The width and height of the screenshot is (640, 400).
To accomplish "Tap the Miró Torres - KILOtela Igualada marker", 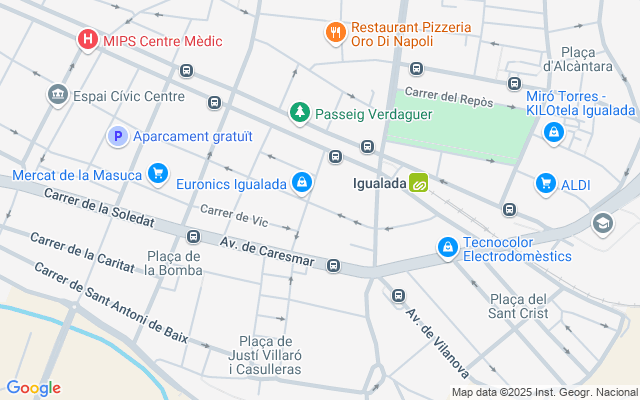I will point(554,131).
